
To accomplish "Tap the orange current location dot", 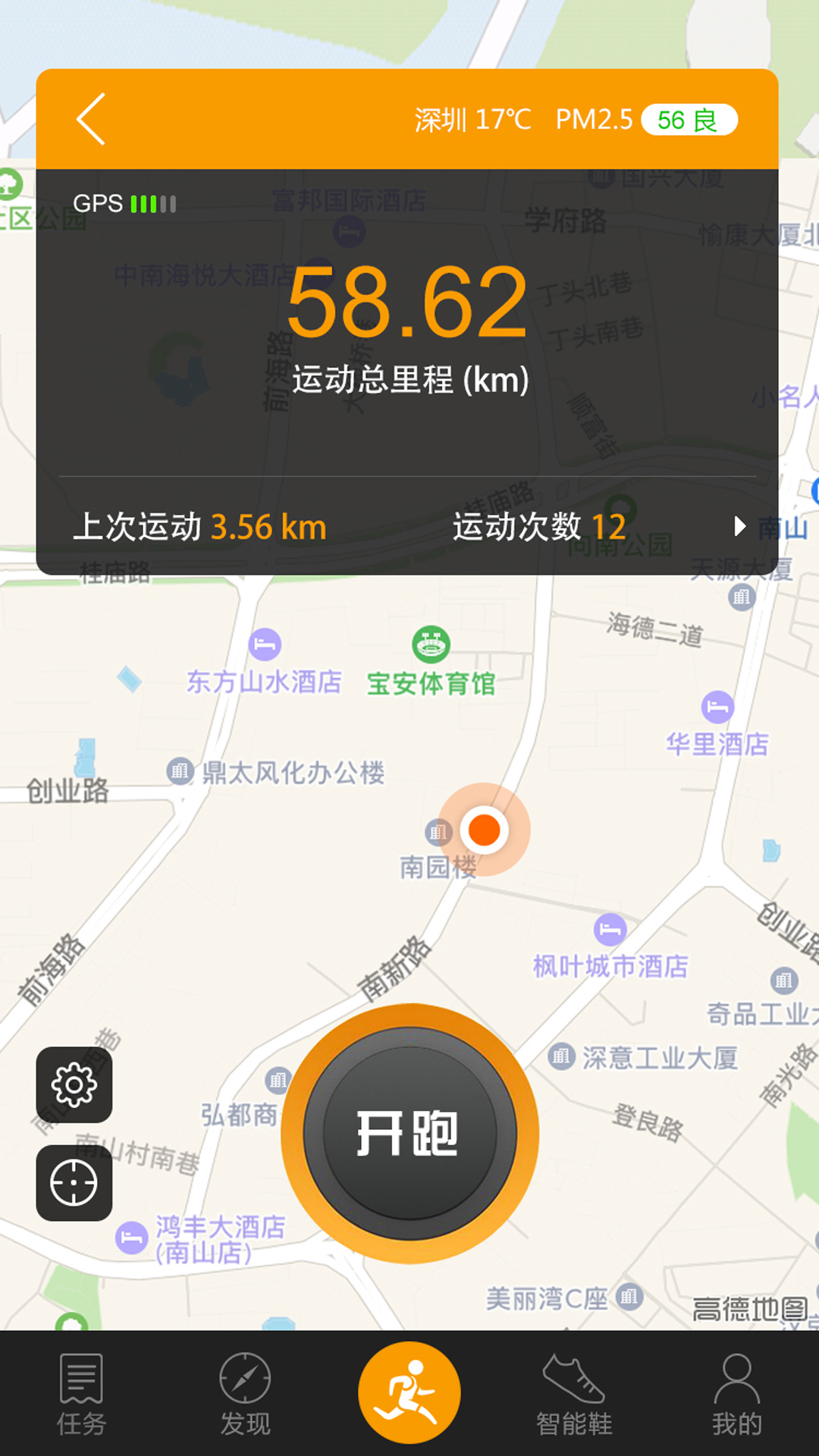I will click(484, 831).
